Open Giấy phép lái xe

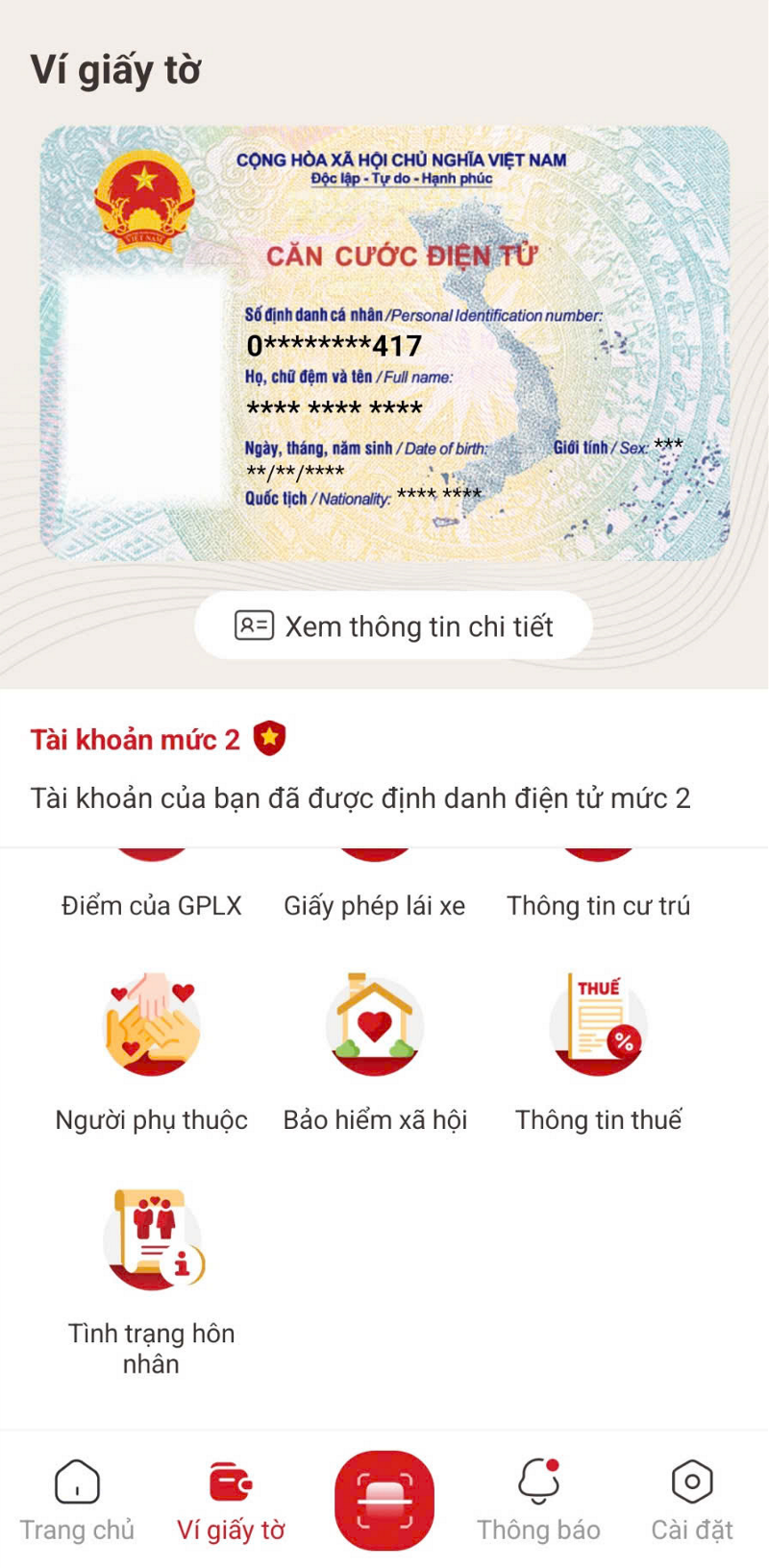point(374,904)
